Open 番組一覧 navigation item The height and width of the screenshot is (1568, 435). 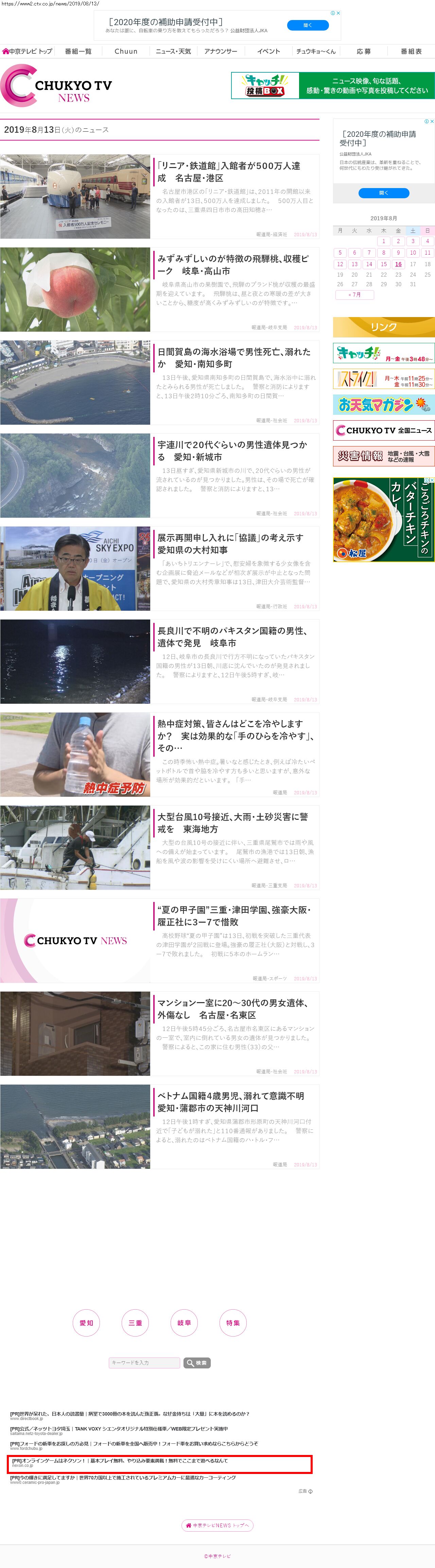coord(78,51)
